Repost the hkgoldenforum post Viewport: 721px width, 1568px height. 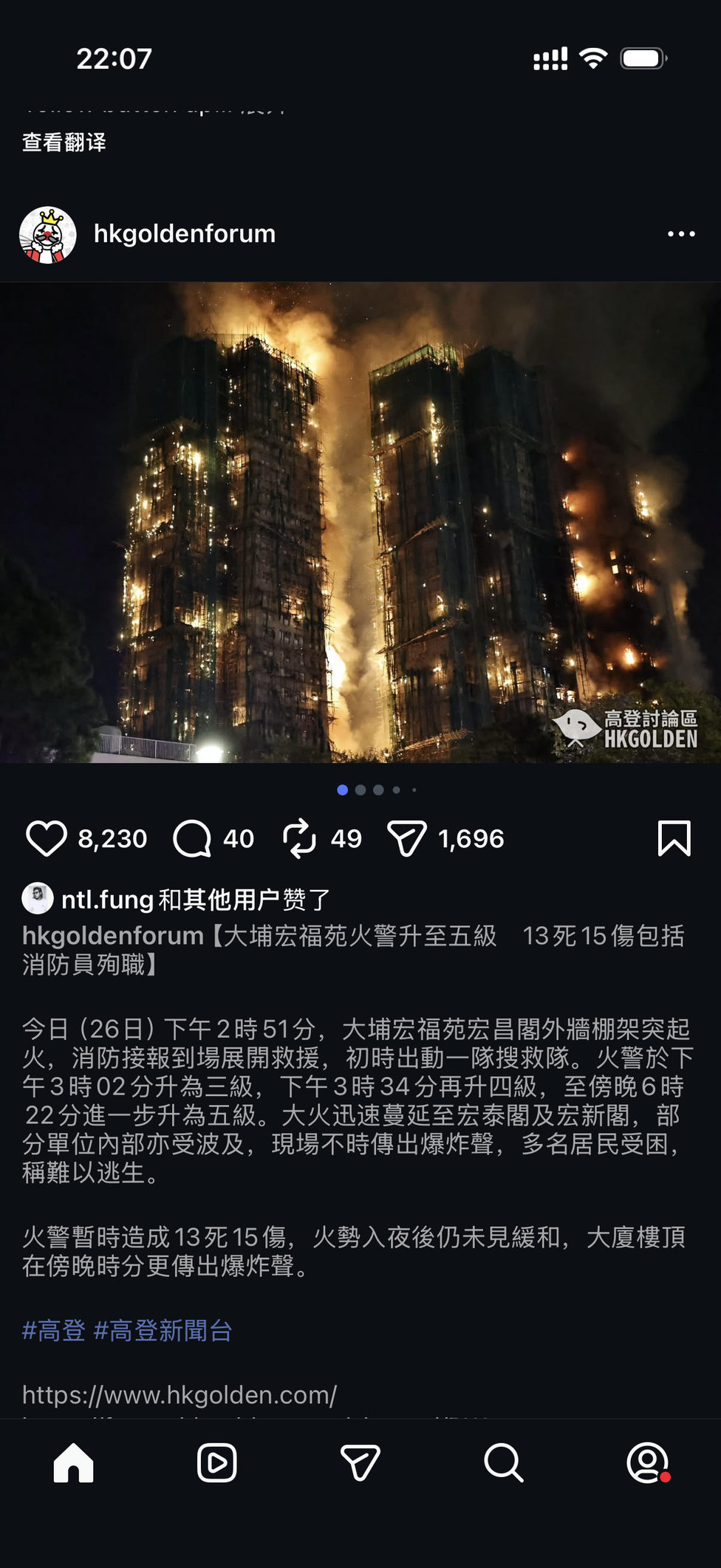click(299, 839)
